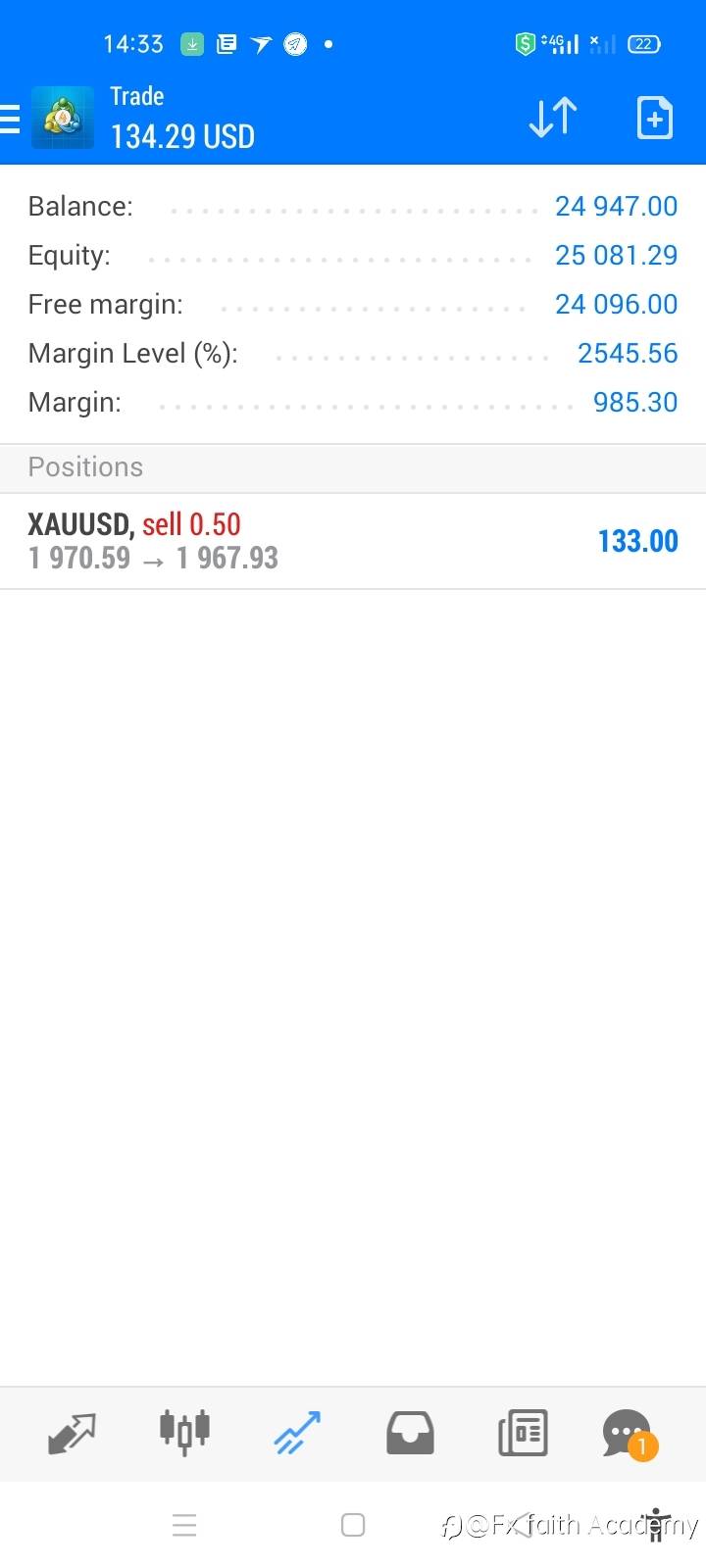Go to the system home screen
This screenshot has height=1568, width=706.
coord(353,1525)
